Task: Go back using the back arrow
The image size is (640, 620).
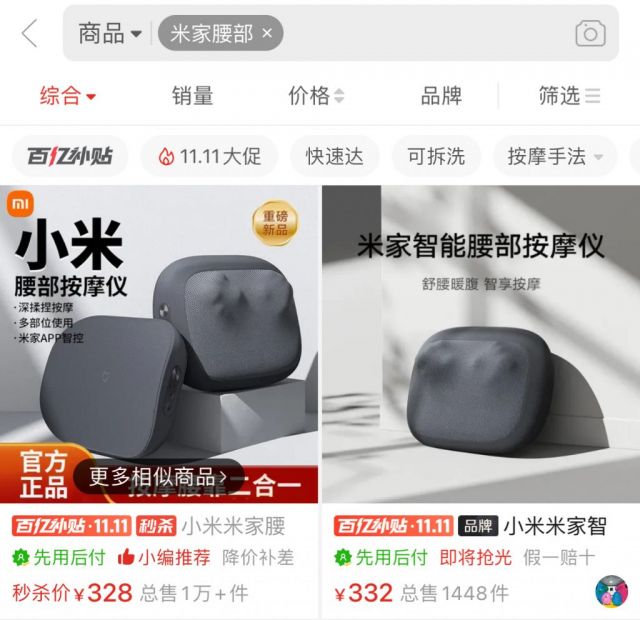Action: (29, 33)
